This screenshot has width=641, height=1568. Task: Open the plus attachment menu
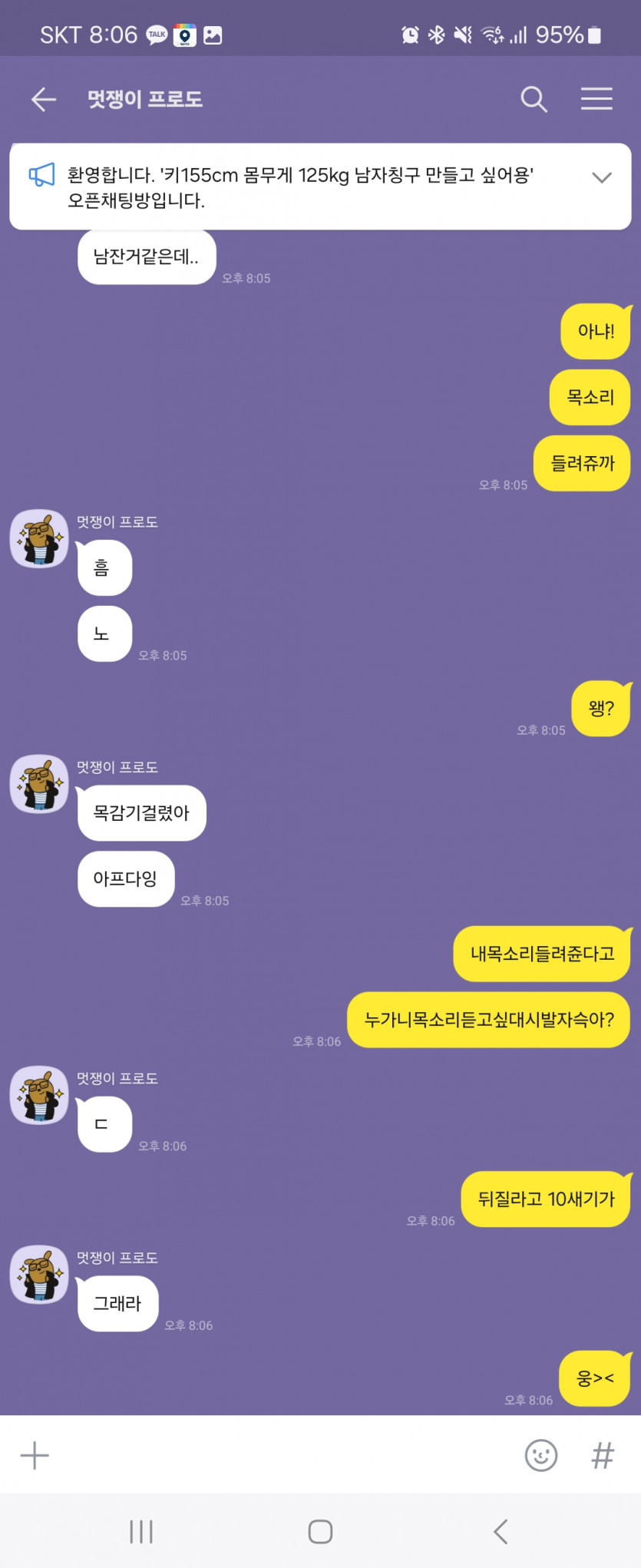(35, 1455)
